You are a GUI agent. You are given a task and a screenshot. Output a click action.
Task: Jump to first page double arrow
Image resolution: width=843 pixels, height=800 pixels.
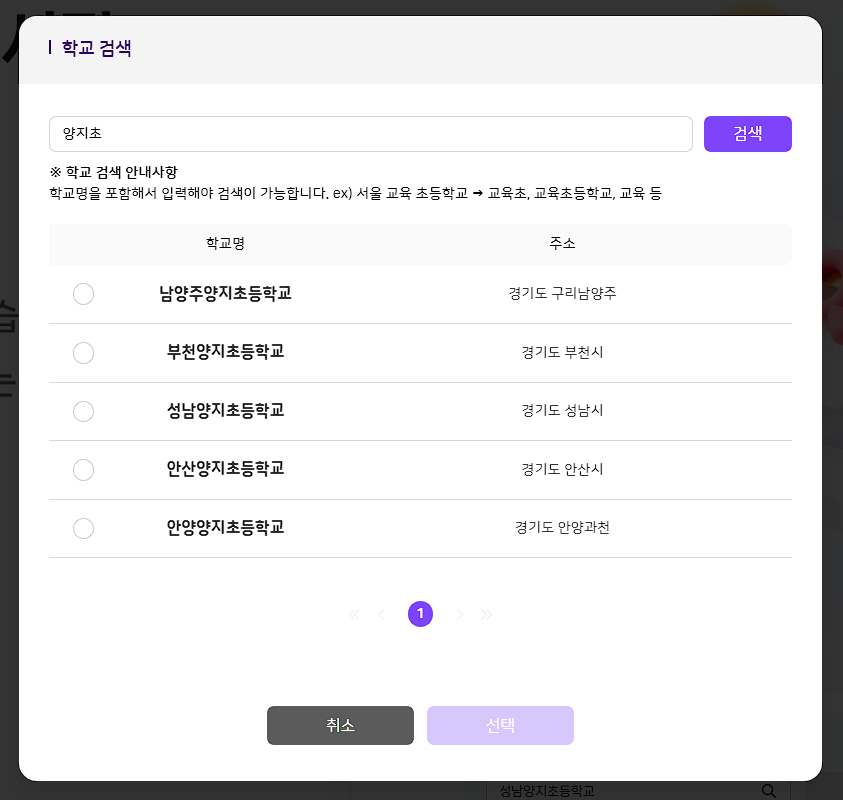coord(354,614)
